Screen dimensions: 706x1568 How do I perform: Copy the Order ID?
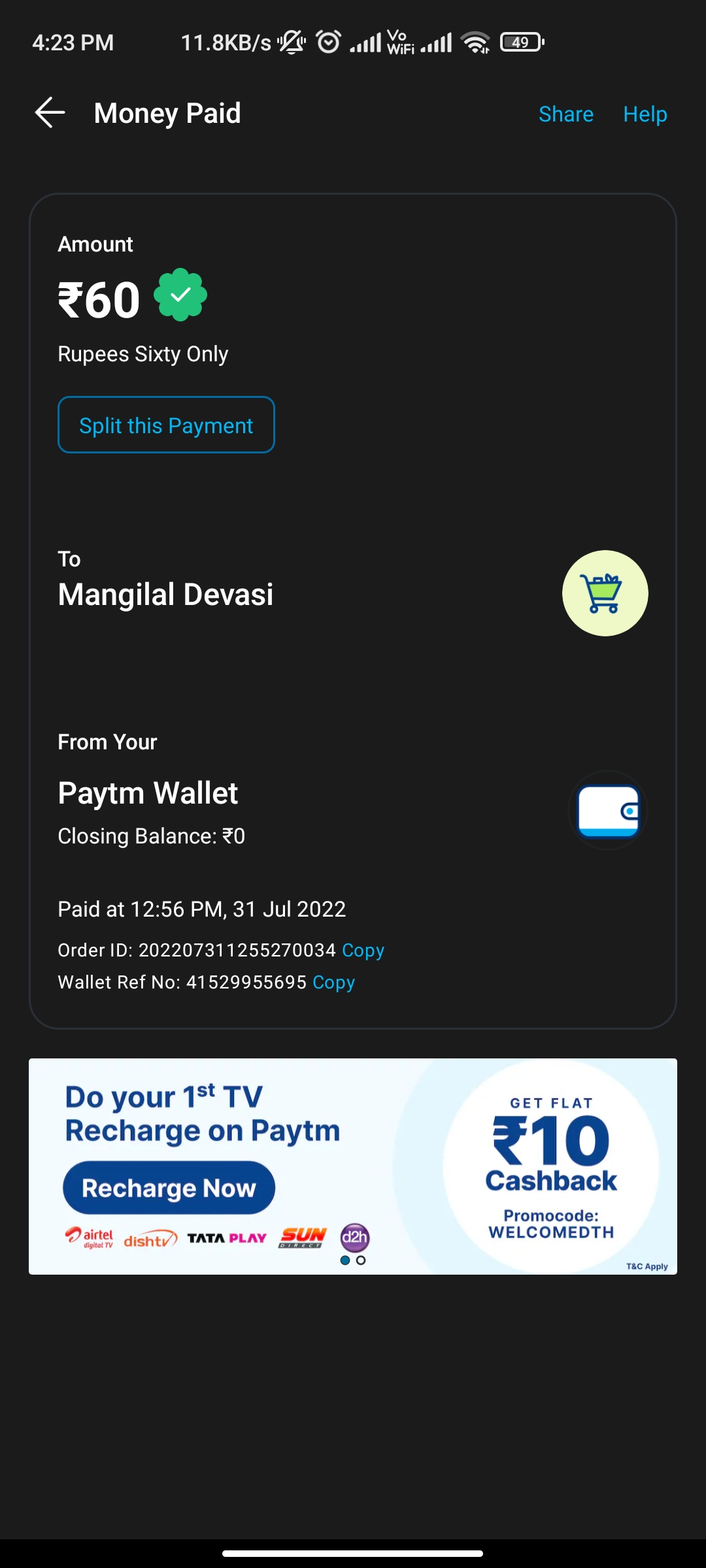tap(363, 950)
